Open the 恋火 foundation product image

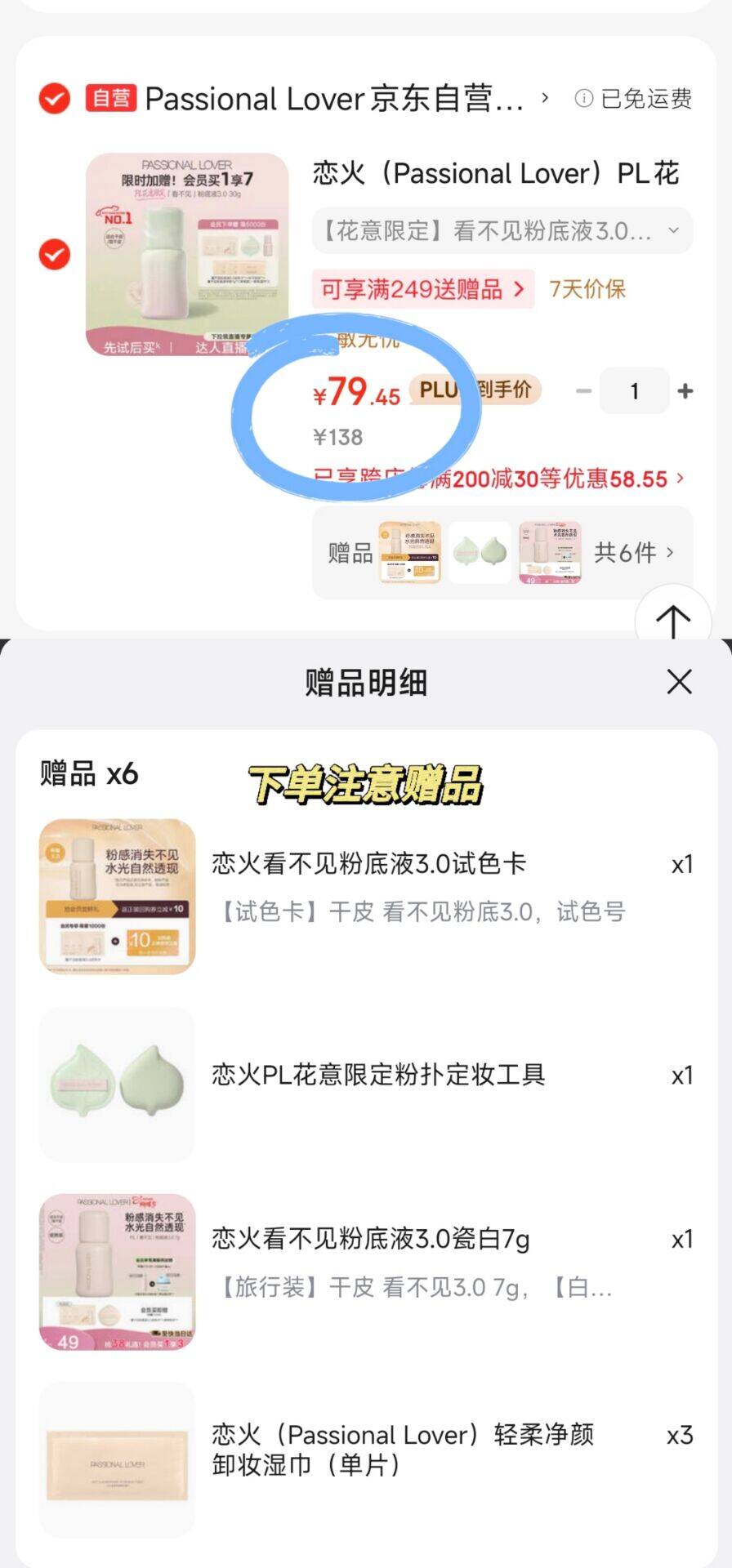point(187,254)
